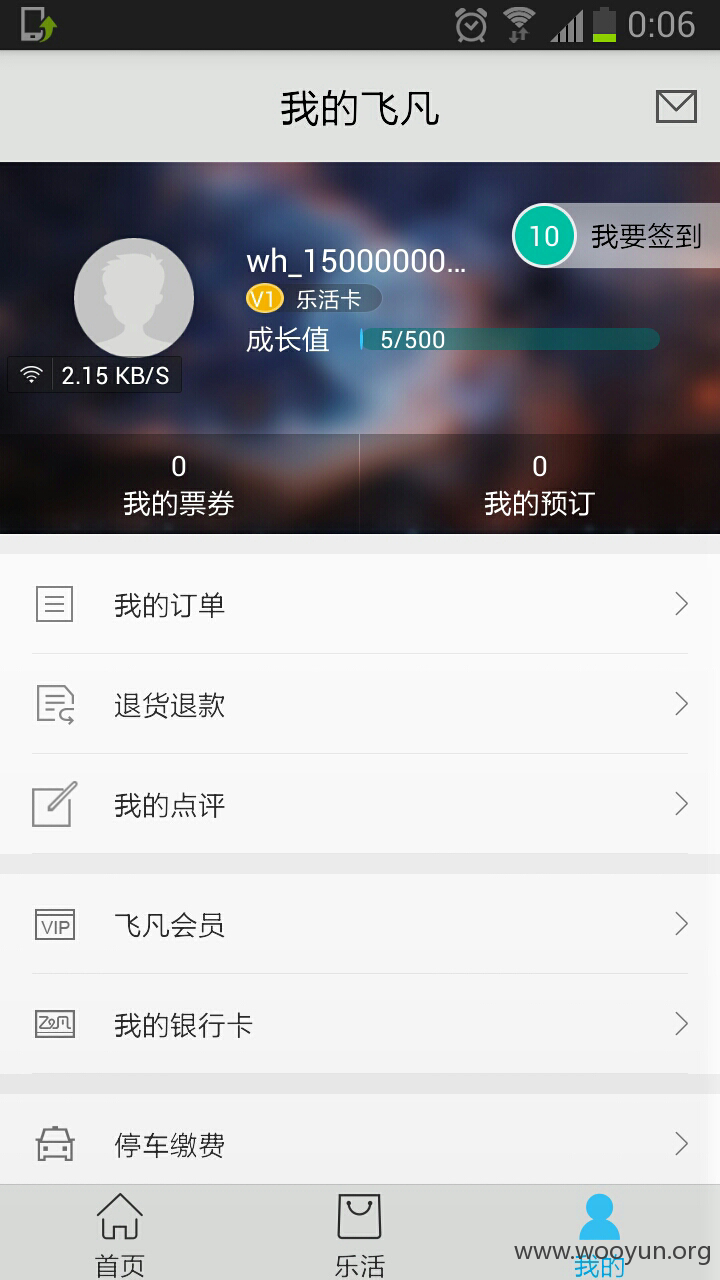Open 我的银行卡 bank cards row
Viewport: 720px width, 1280px height.
[x=360, y=1024]
